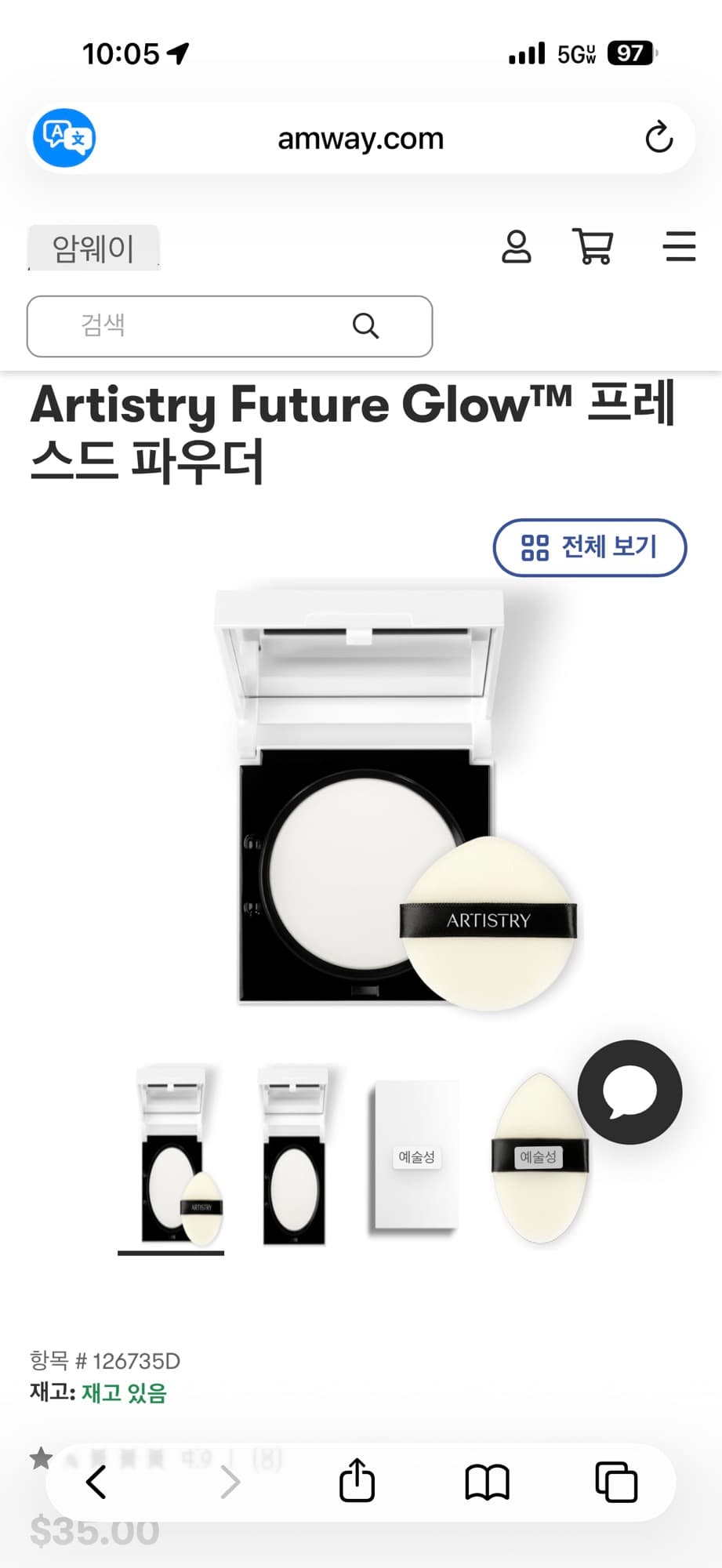Open the live chat bubble
The image size is (722, 1568).
tap(629, 1091)
